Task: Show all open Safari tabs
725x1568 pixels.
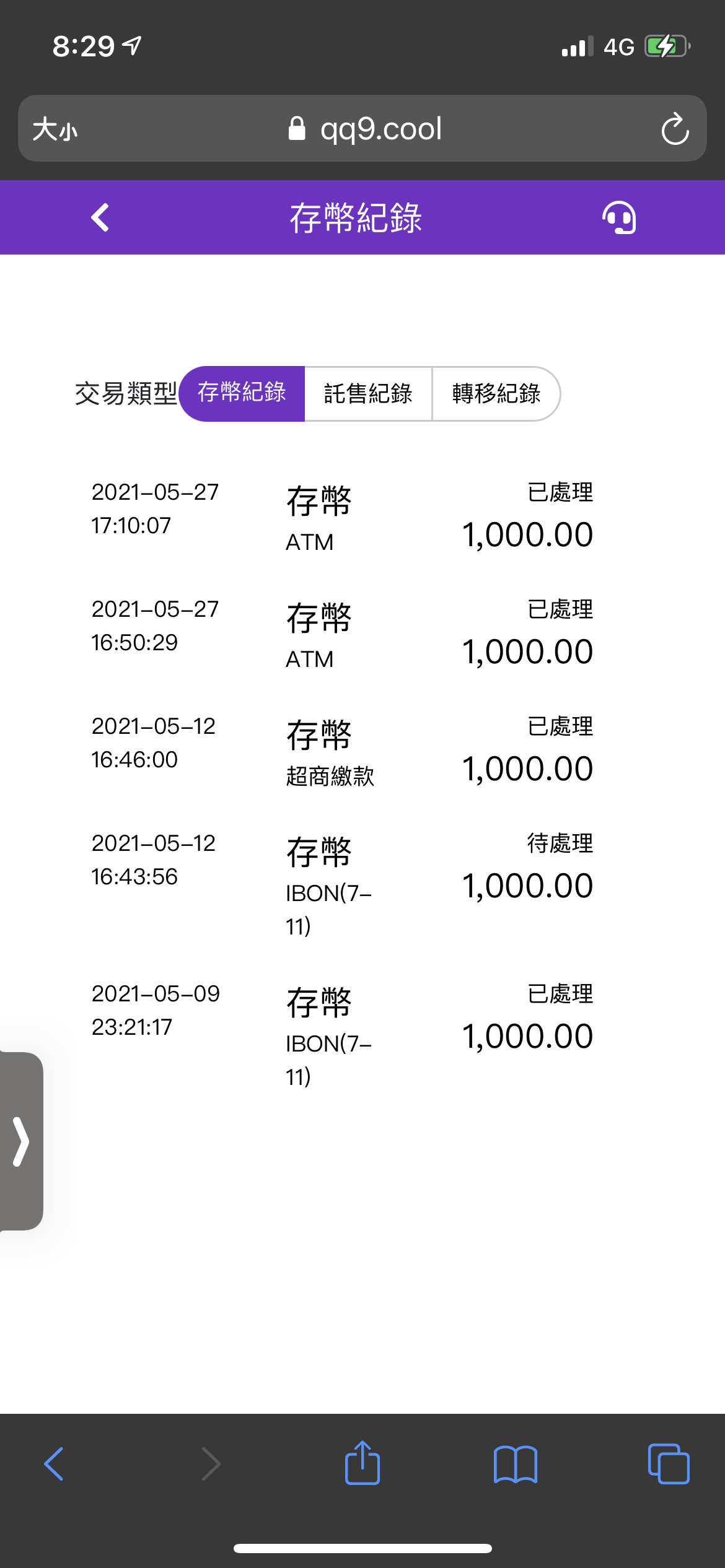Action: (668, 1464)
